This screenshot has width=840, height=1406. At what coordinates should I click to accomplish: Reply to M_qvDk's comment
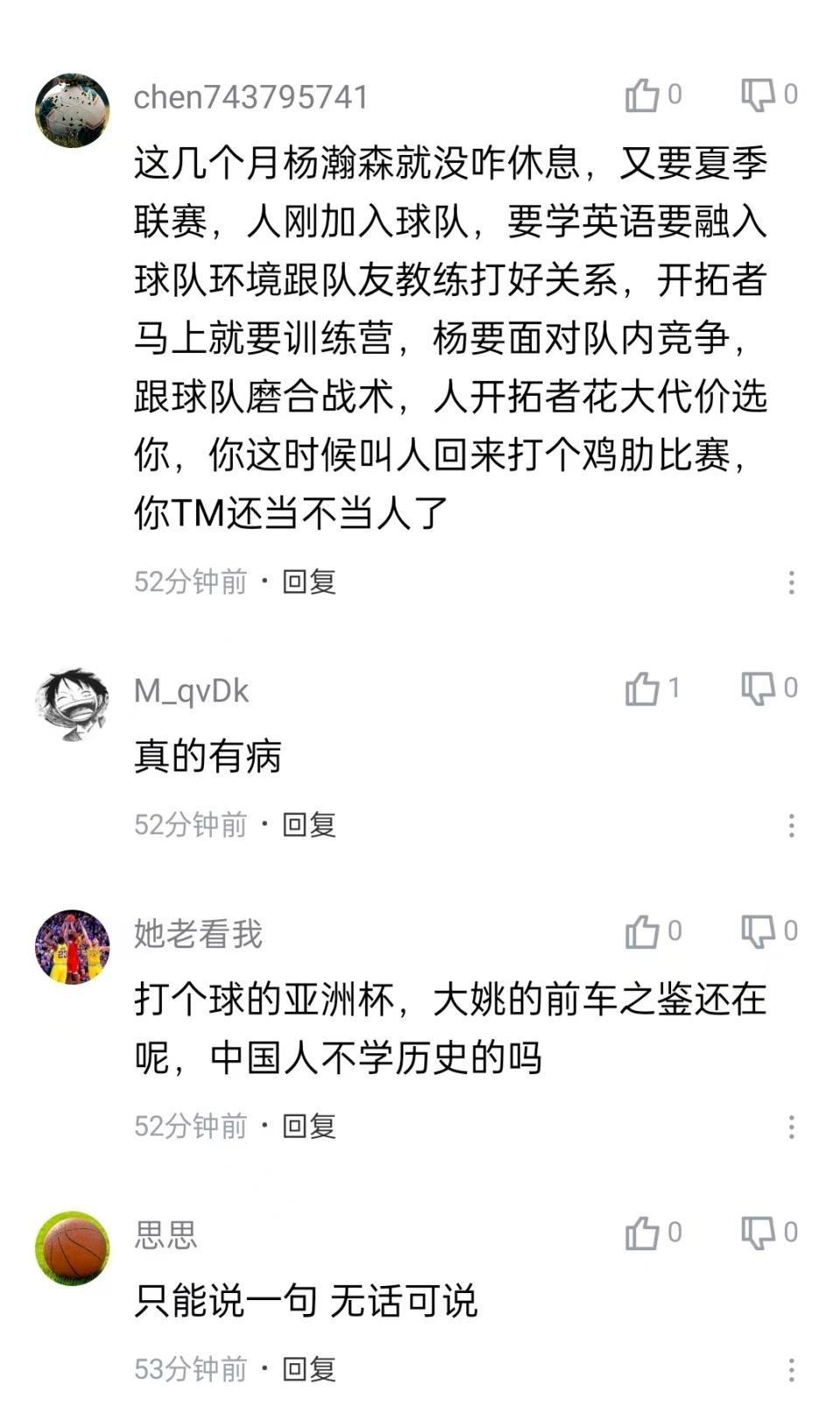tap(309, 825)
